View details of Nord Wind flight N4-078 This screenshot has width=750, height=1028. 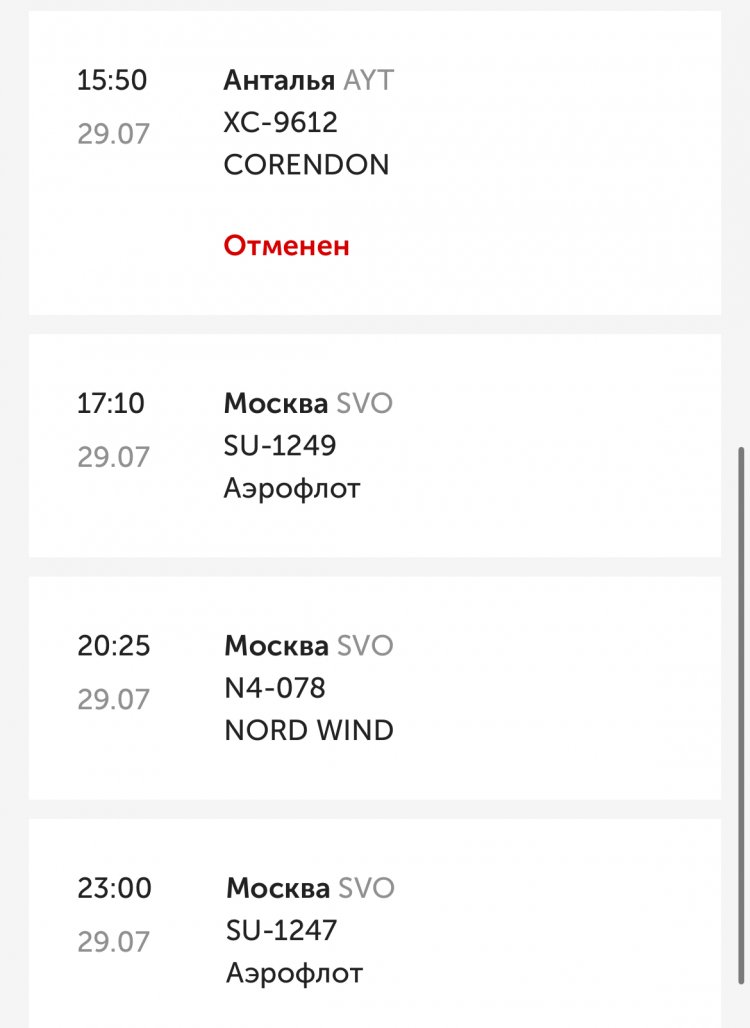(x=374, y=688)
